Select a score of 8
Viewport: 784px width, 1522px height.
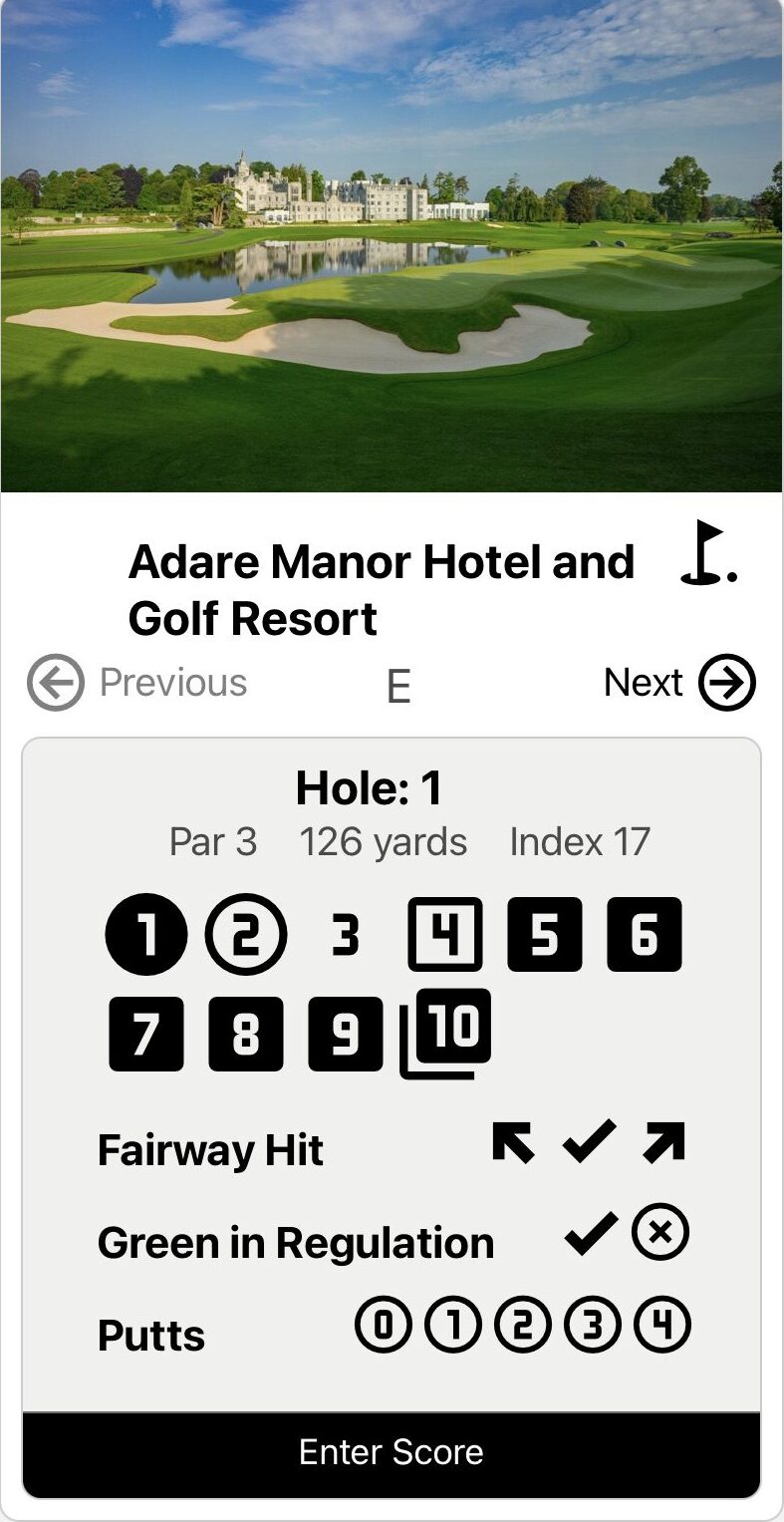pos(245,1034)
